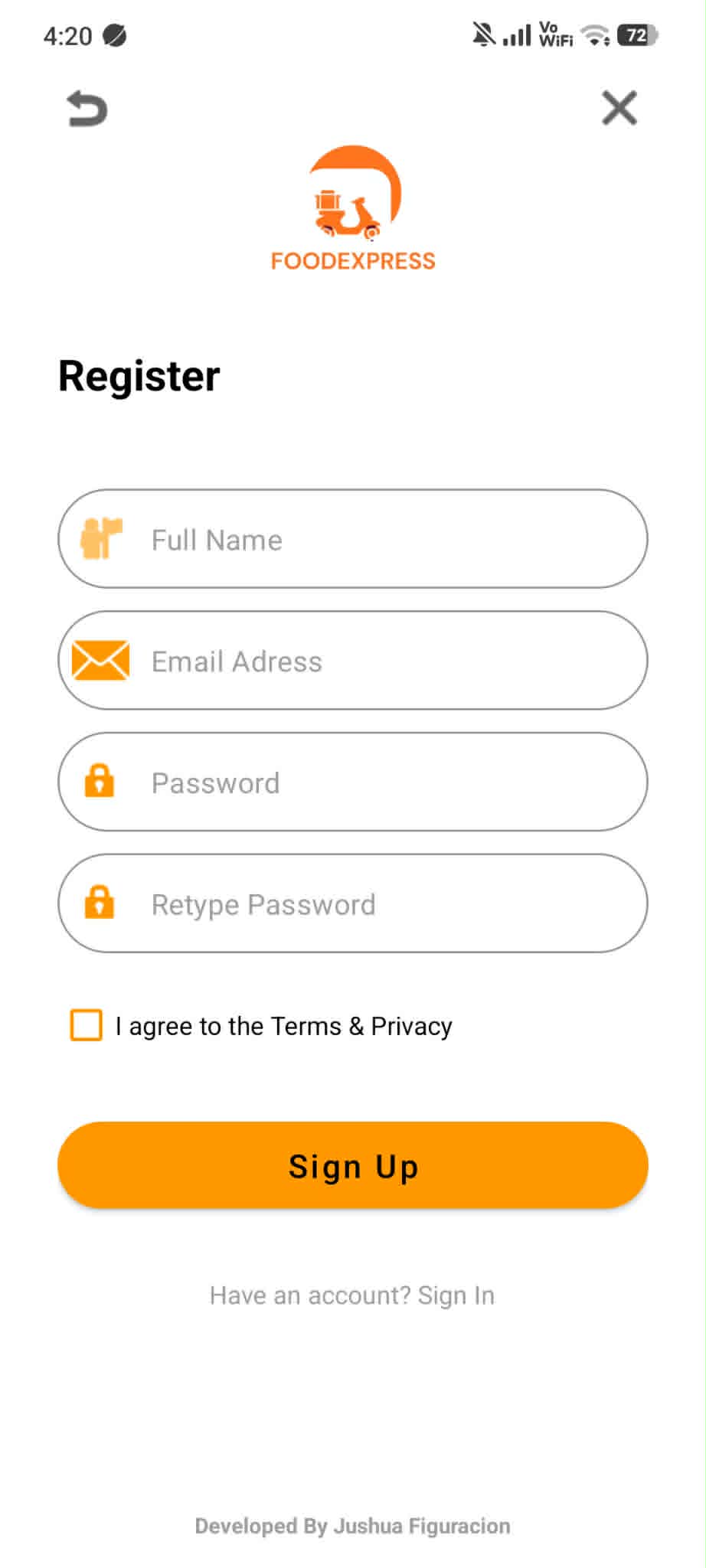The height and width of the screenshot is (1568, 706).
Task: Tap the back arrow icon
Action: pos(87,108)
